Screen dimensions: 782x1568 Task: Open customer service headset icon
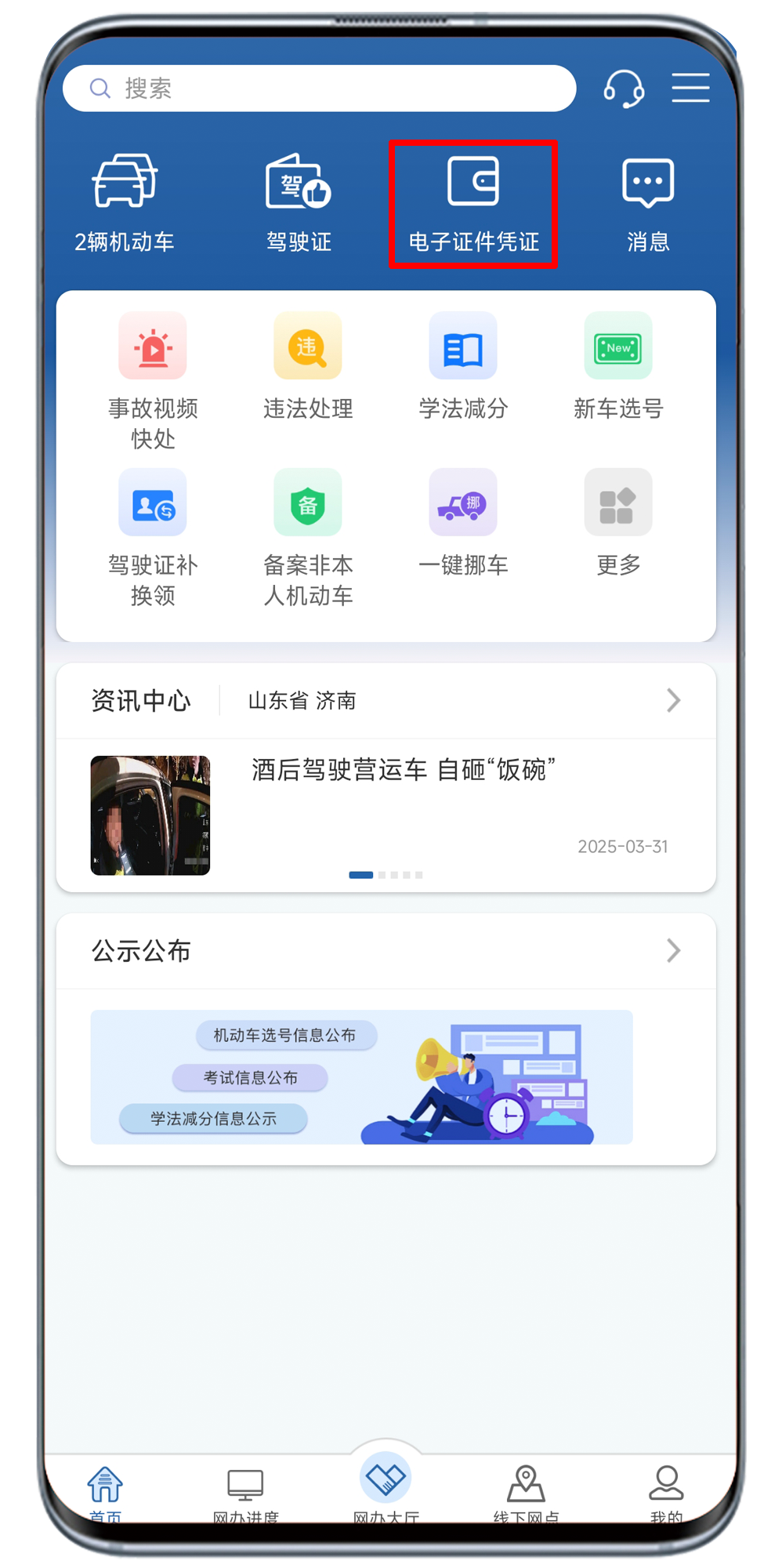point(624,89)
